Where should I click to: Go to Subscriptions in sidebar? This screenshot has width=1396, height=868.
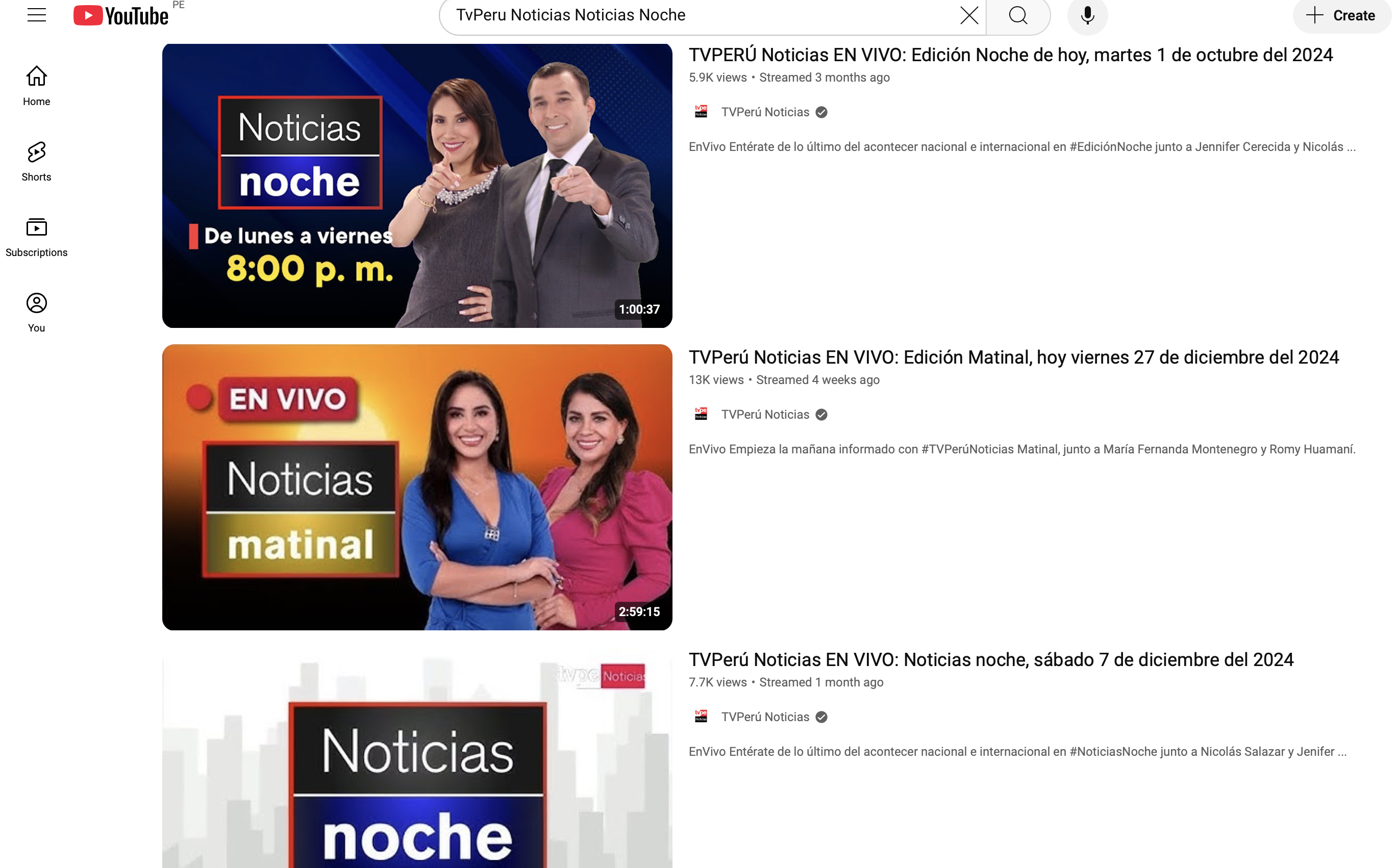(36, 237)
